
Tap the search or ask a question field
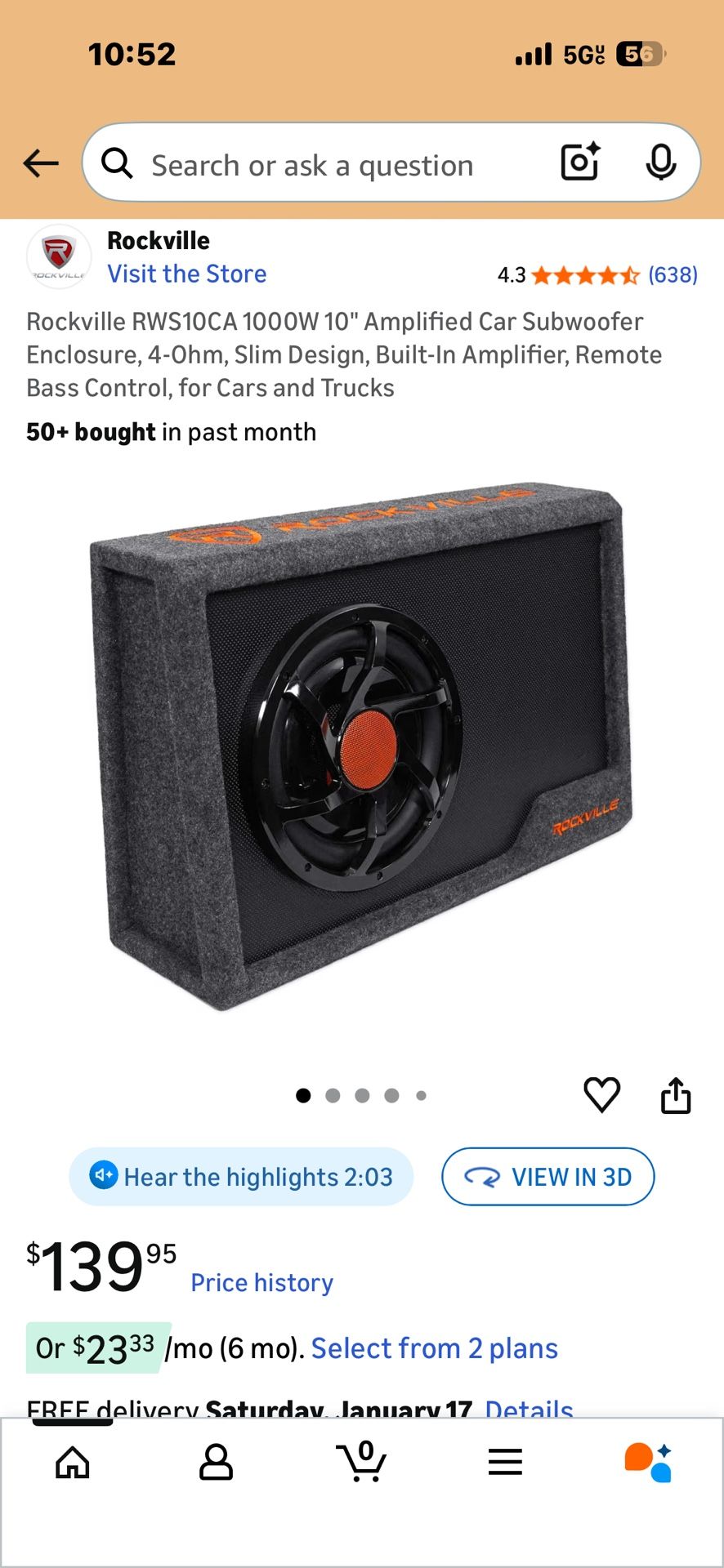tap(327, 165)
